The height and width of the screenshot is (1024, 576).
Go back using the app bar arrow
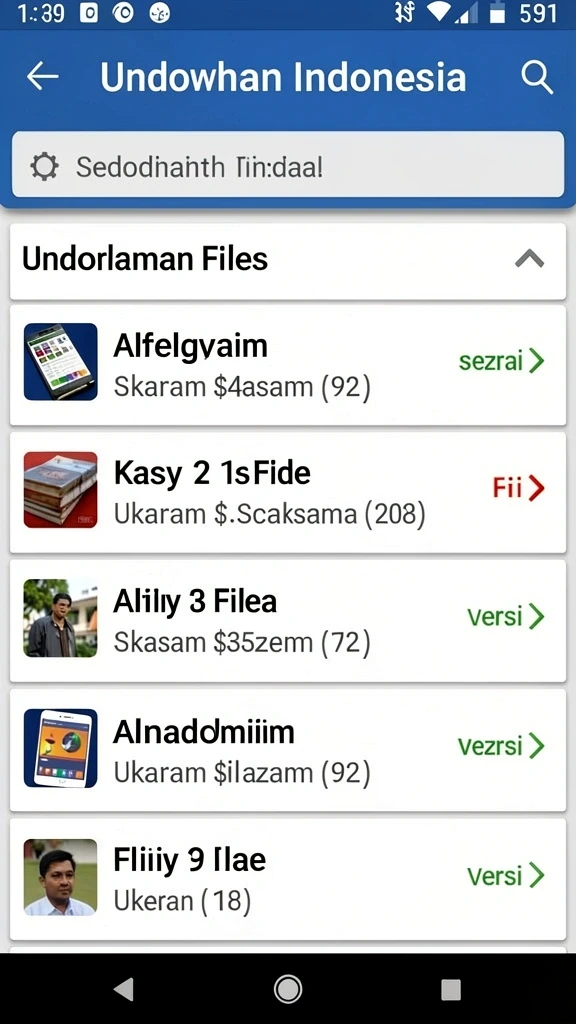click(42, 77)
